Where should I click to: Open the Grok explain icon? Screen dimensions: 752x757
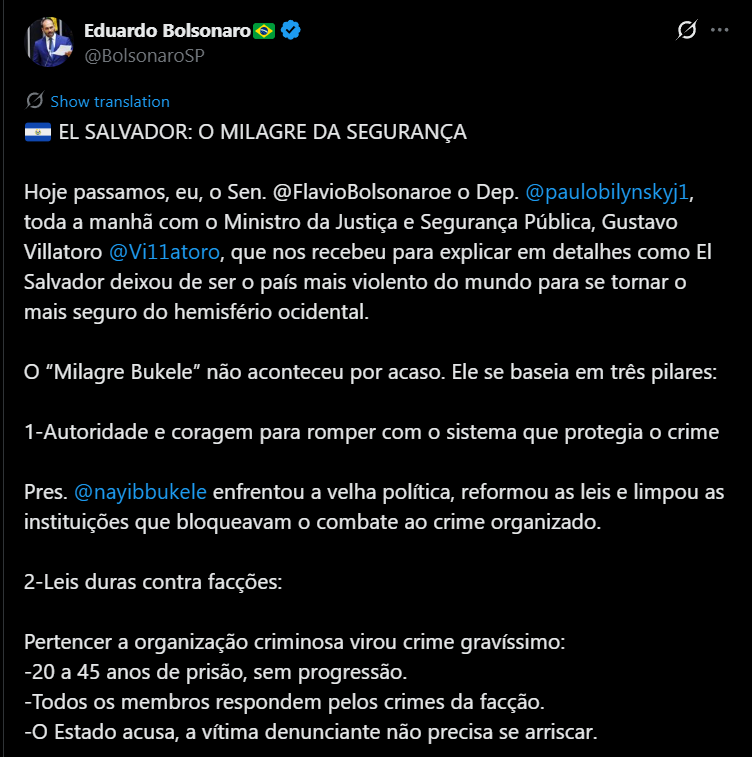coord(686,31)
